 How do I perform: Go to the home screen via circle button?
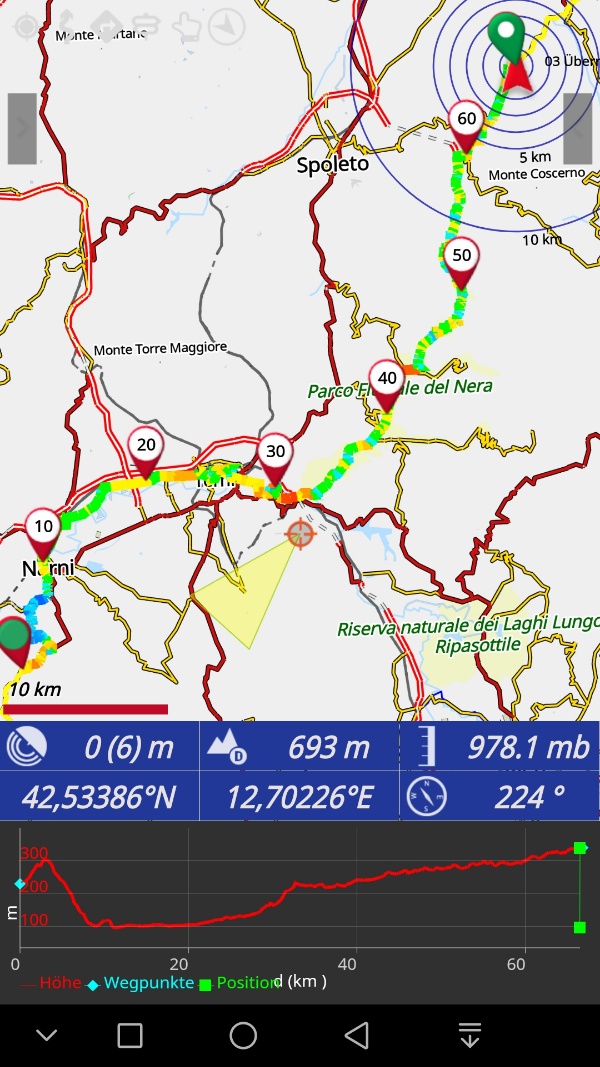[x=243, y=1035]
